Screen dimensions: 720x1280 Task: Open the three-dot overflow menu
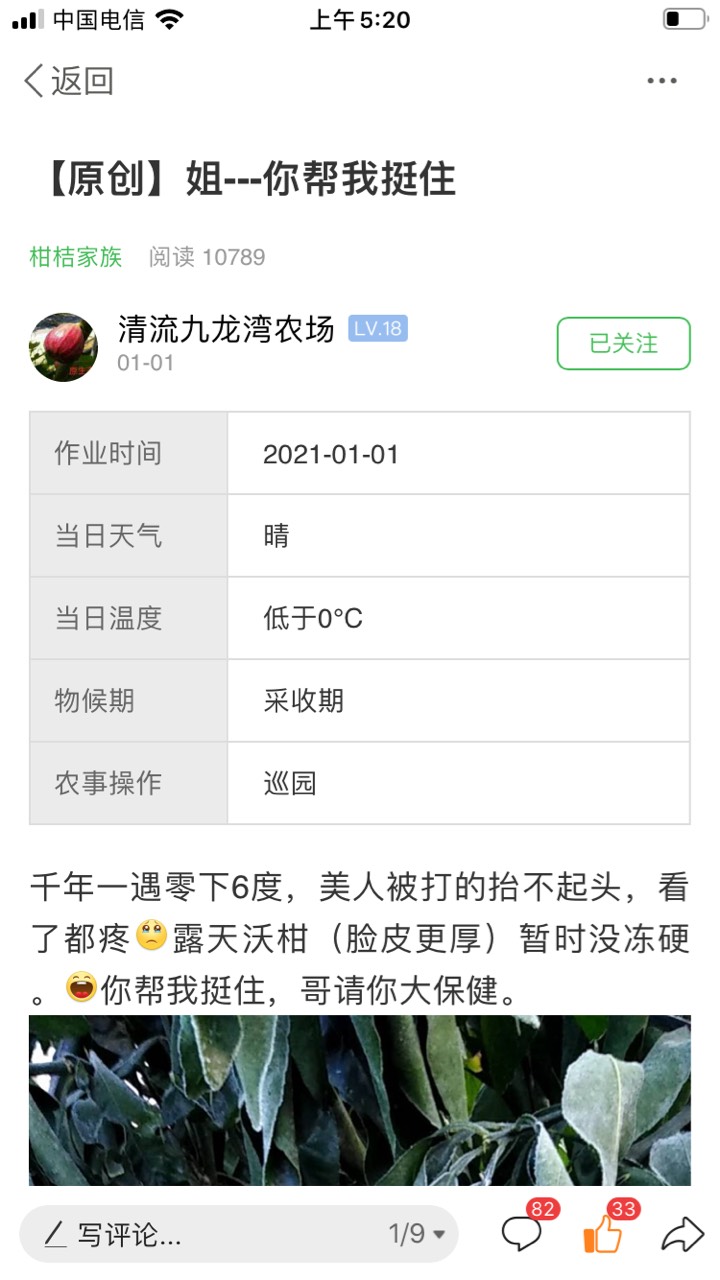[662, 81]
